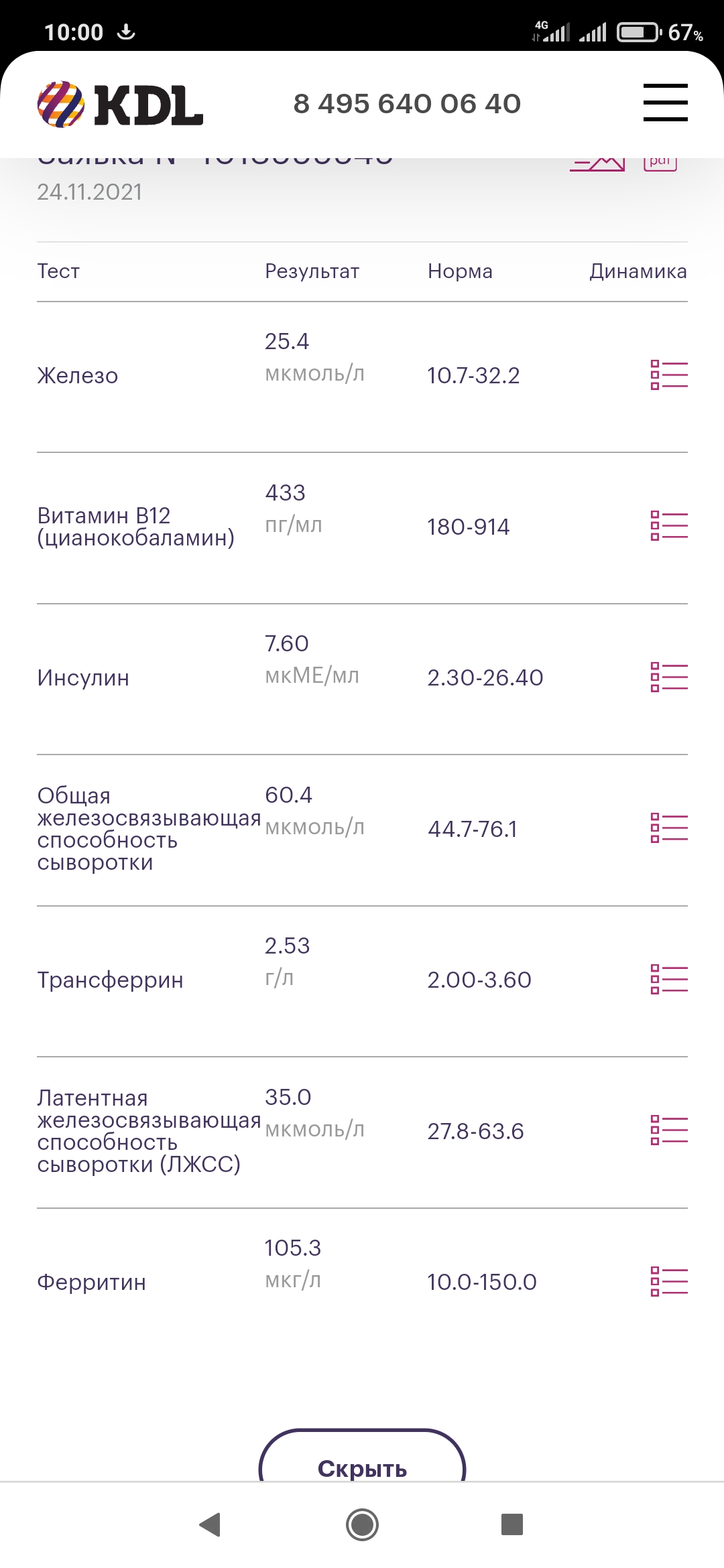Show dynamics for Общая железосвязывающая способность

[x=669, y=828]
